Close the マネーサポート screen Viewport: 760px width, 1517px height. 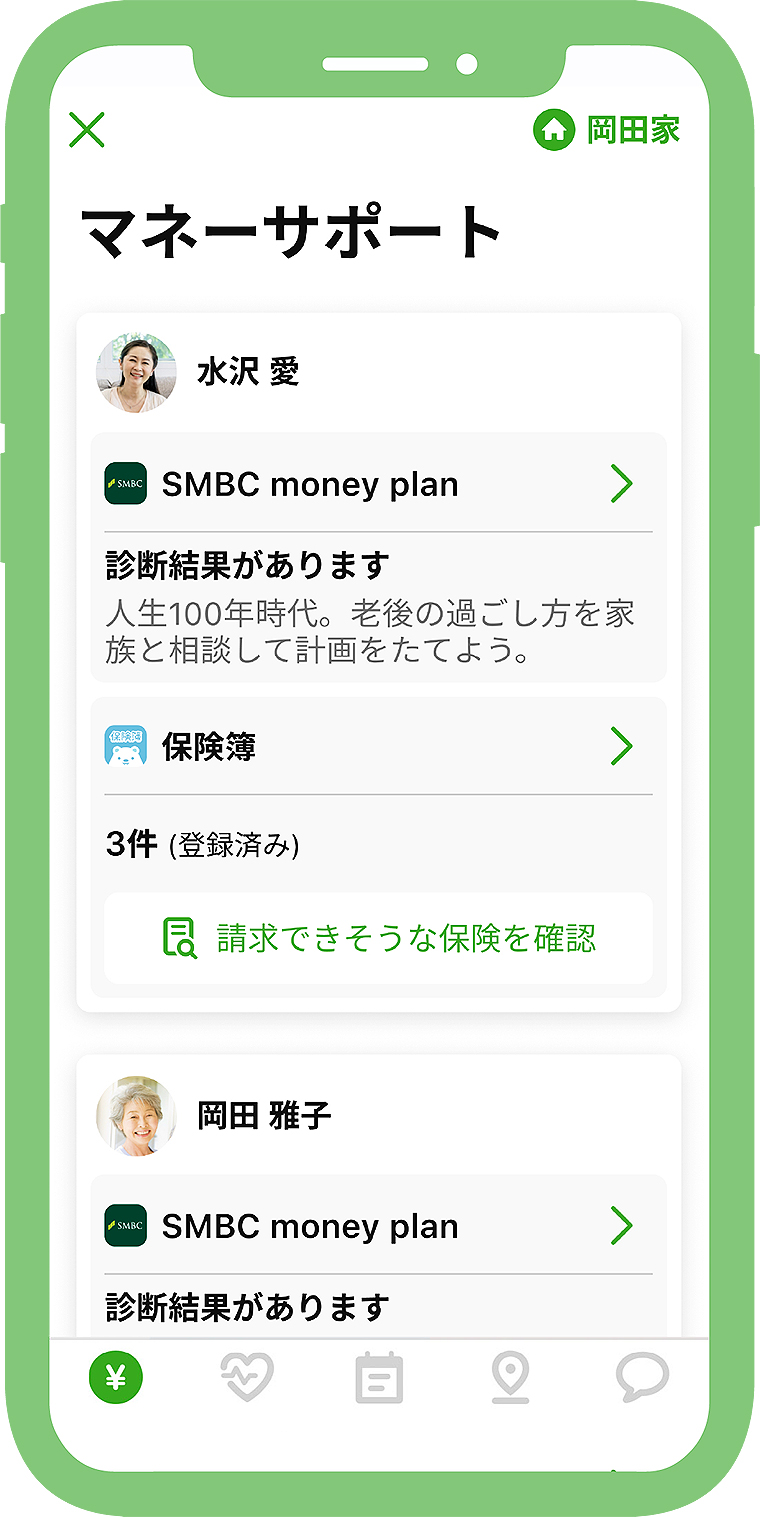pyautogui.click(x=87, y=130)
